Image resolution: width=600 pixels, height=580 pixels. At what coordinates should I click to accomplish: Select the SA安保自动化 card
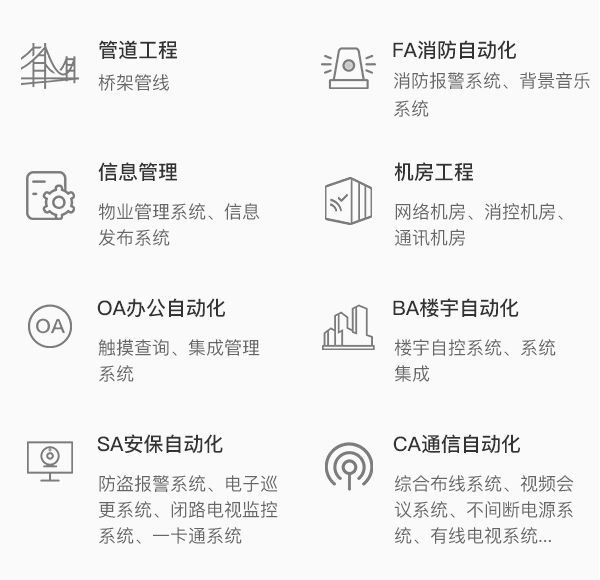pyautogui.click(x=160, y=444)
